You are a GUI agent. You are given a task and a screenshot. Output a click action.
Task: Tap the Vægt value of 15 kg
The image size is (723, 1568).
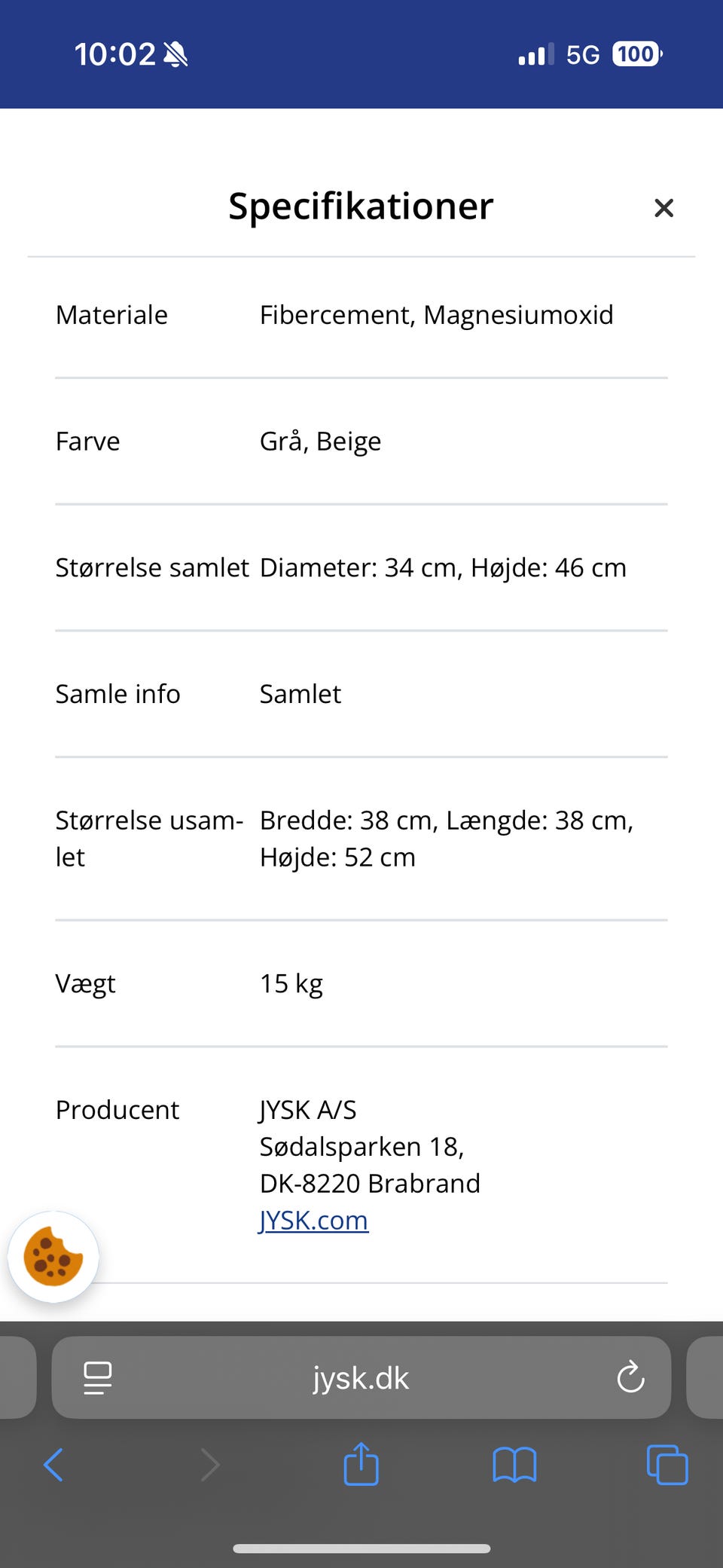(x=291, y=983)
